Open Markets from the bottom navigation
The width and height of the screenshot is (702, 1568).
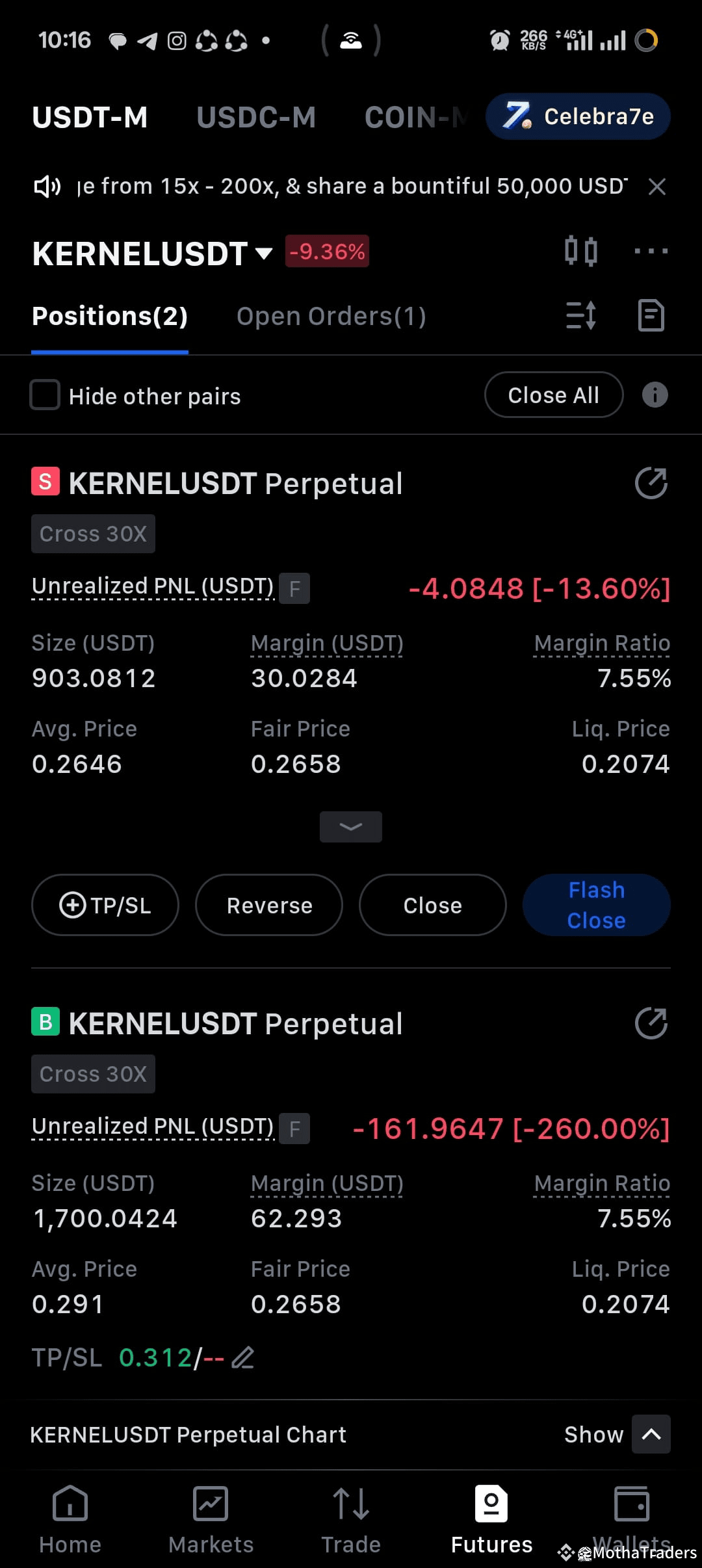[x=210, y=1515]
